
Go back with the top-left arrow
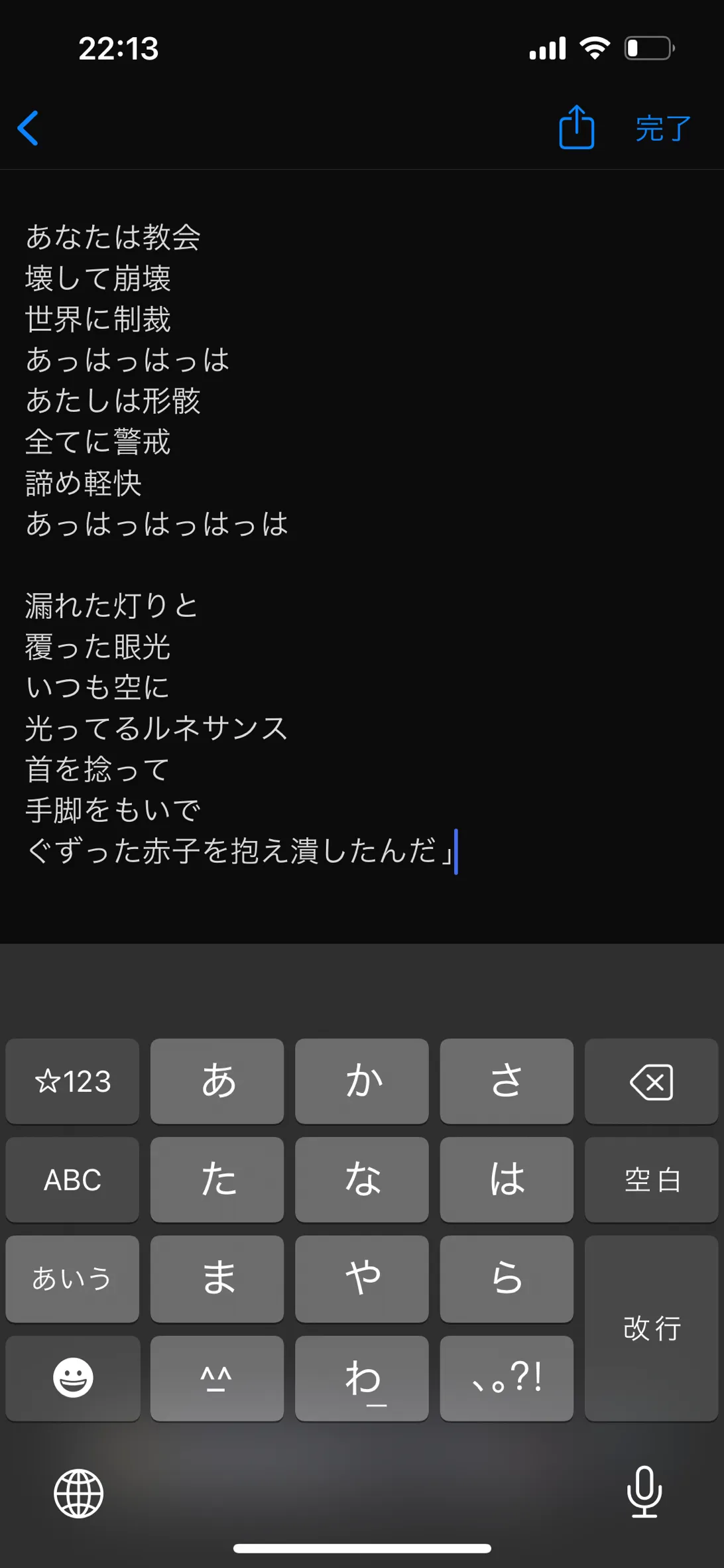(28, 128)
